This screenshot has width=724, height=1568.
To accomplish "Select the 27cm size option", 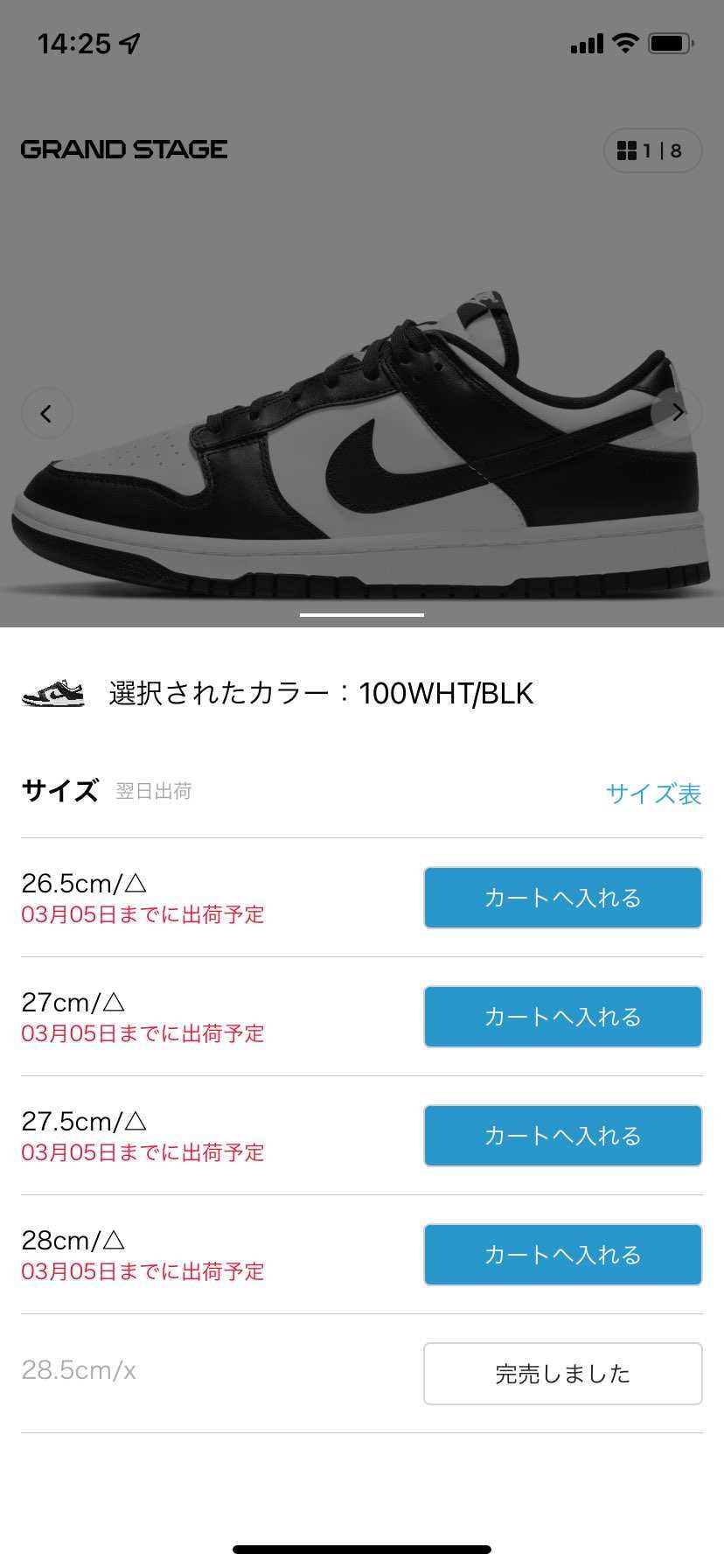I will (74, 1002).
